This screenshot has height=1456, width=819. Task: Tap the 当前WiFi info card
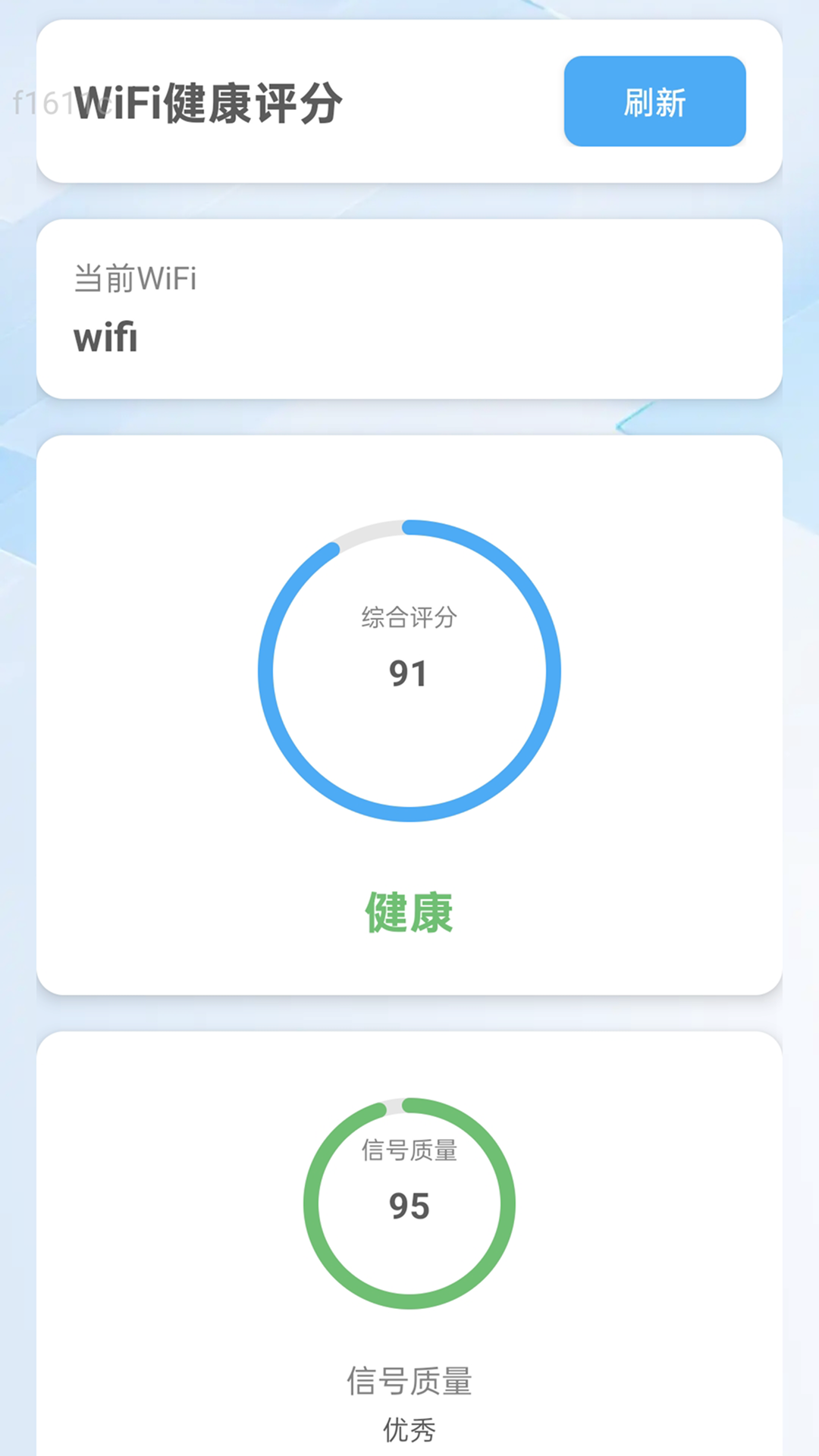tap(409, 309)
